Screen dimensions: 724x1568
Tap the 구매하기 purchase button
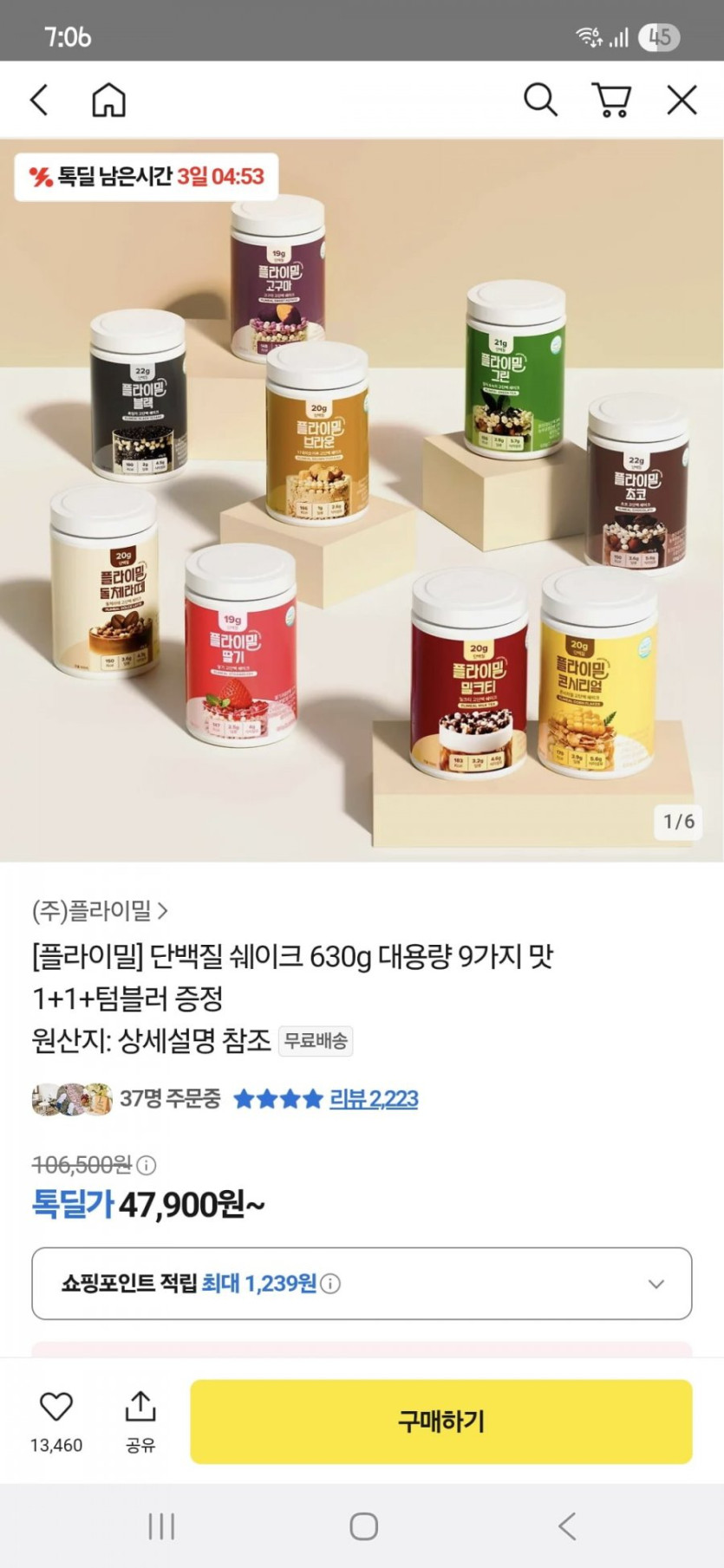coord(440,1422)
